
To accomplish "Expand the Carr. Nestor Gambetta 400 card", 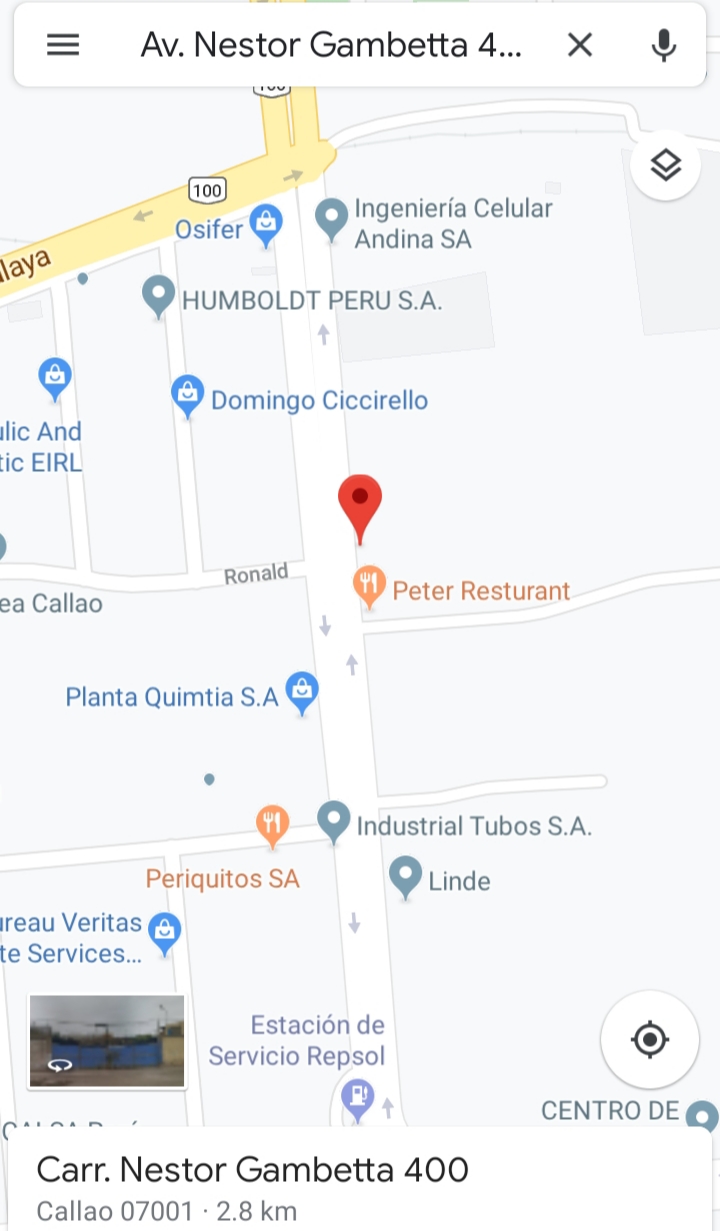I will pyautogui.click(x=360, y=1180).
